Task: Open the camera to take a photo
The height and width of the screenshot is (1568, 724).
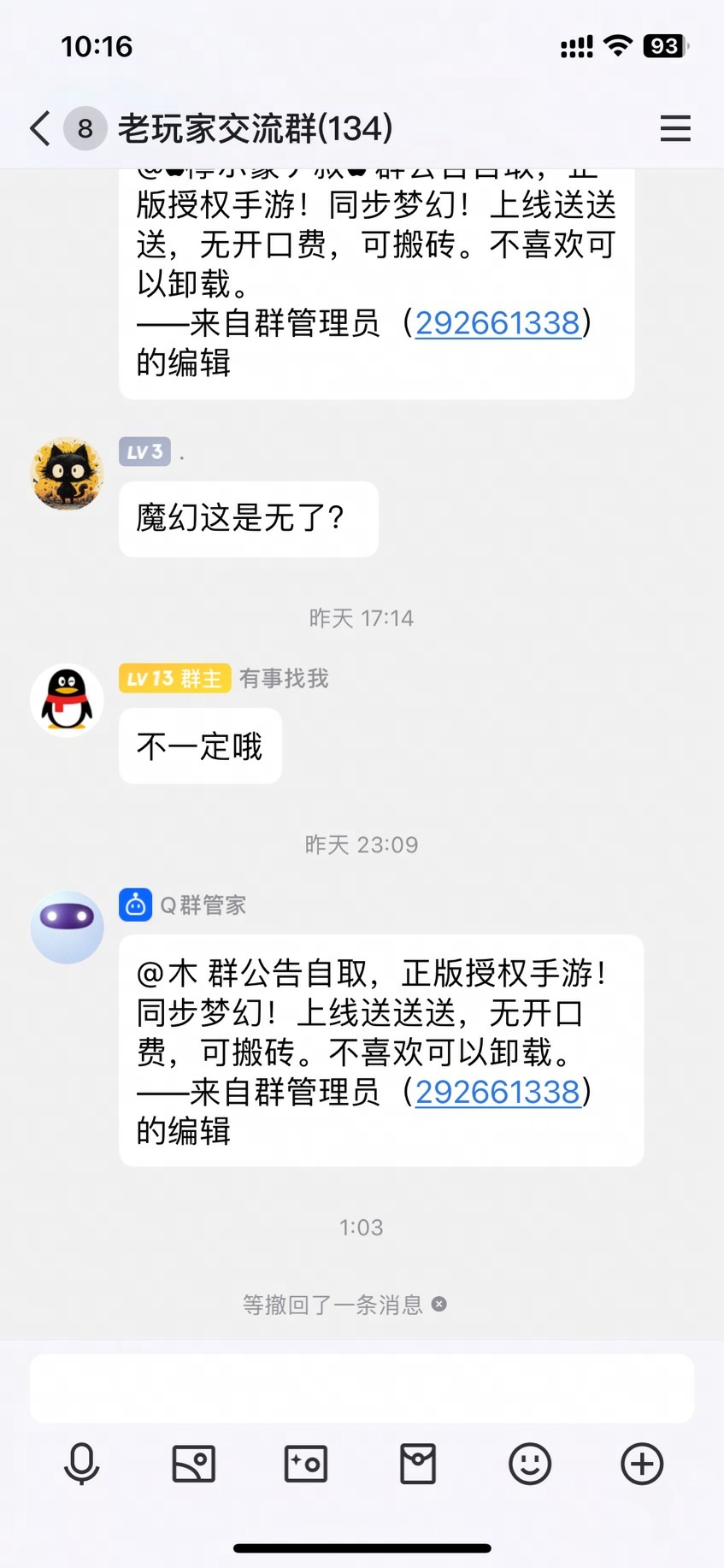Action: tap(306, 1464)
